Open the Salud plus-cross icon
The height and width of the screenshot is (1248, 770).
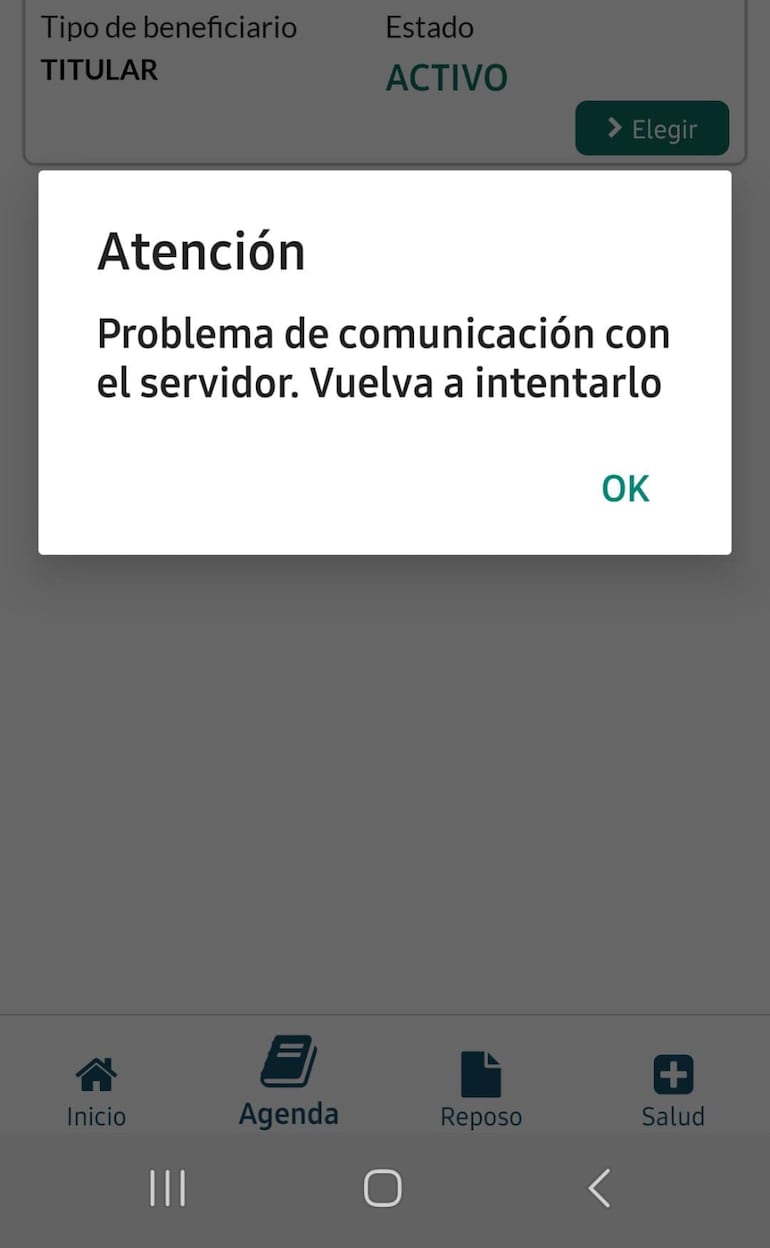point(672,1071)
